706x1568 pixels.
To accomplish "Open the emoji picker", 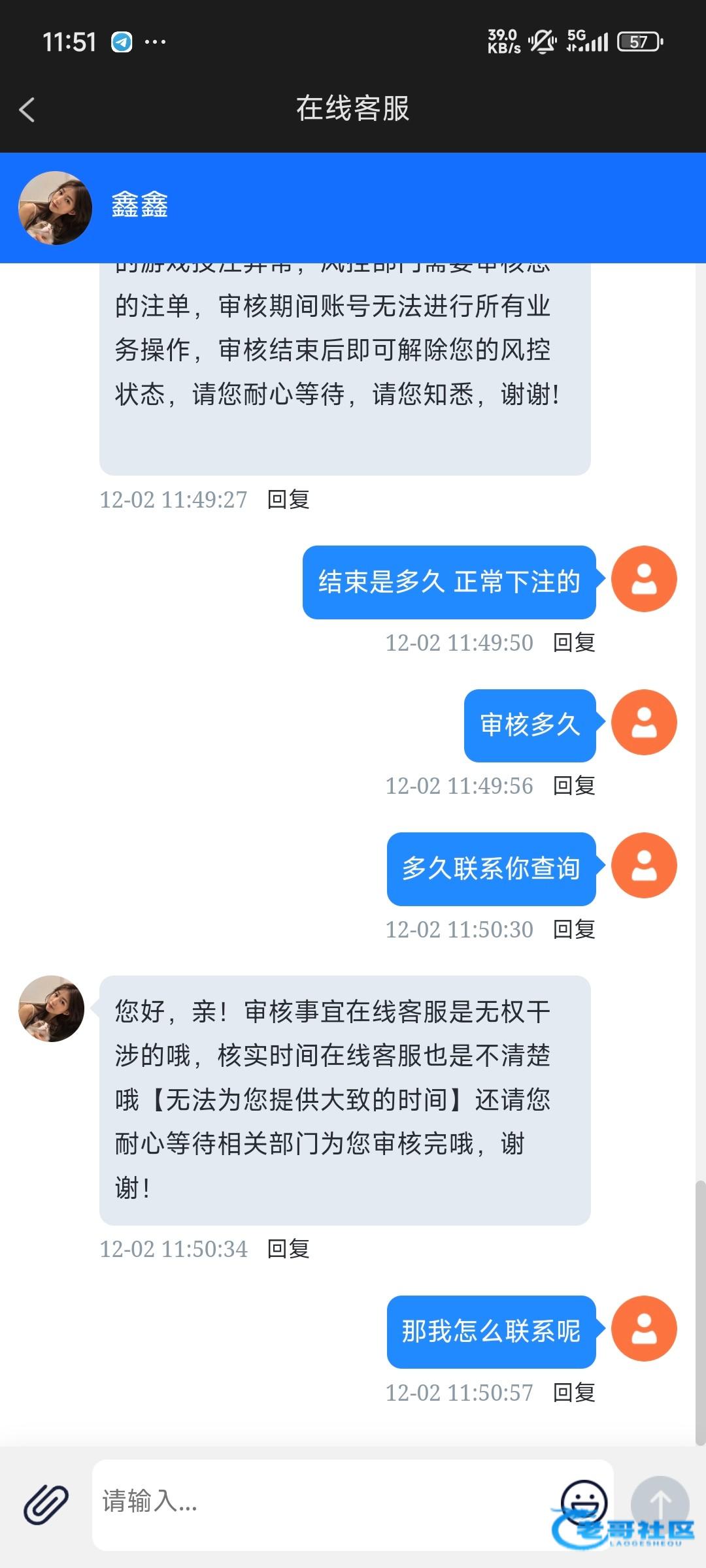I will (x=583, y=1502).
